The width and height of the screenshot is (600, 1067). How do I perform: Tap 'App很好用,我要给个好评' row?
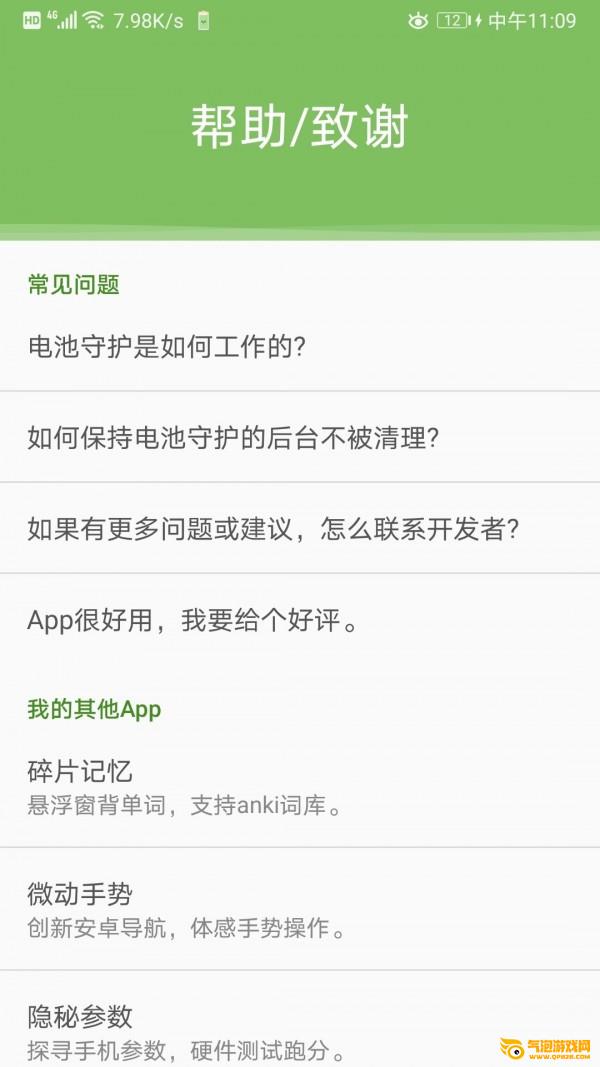click(300, 621)
